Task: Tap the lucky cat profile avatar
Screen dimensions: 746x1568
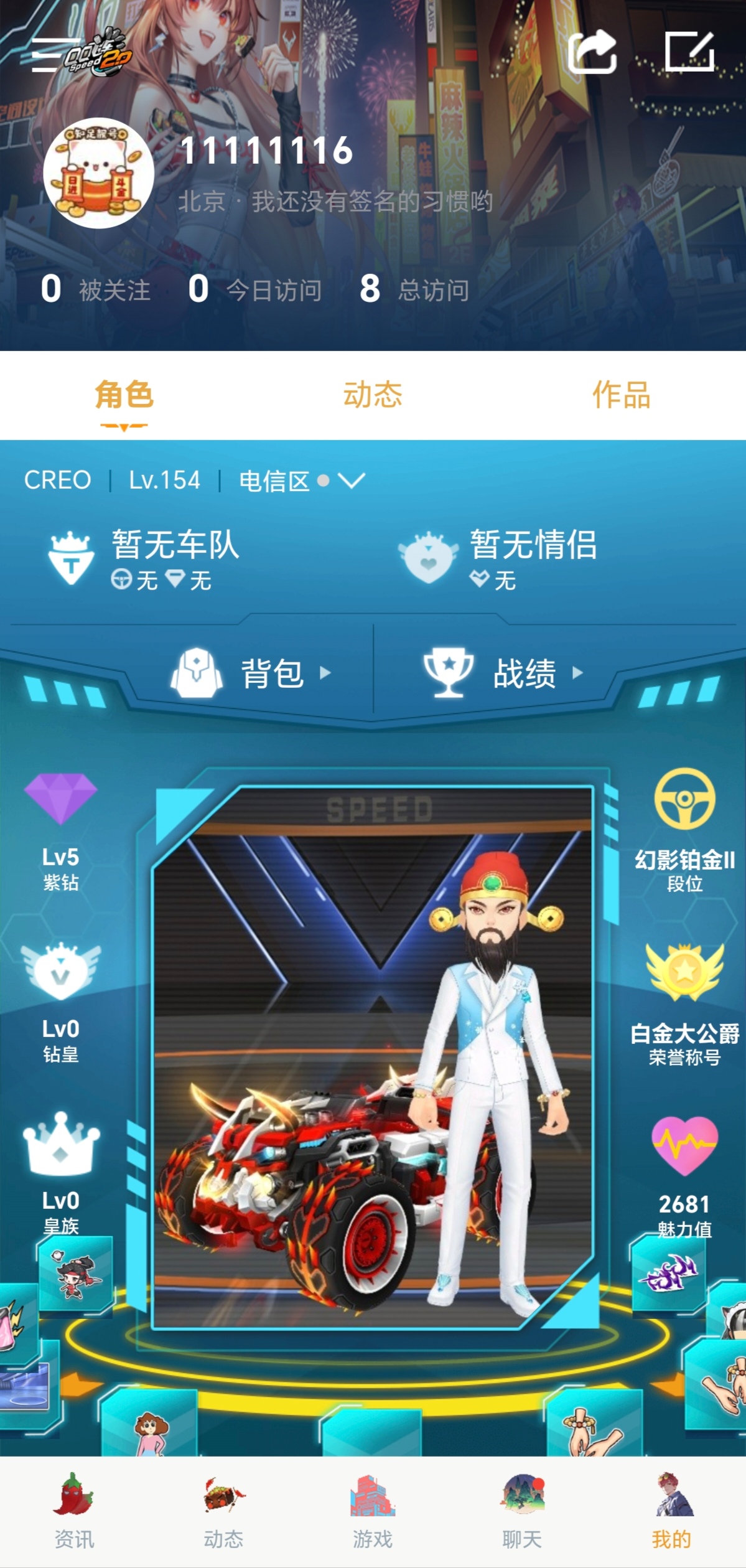Action: 98,173
